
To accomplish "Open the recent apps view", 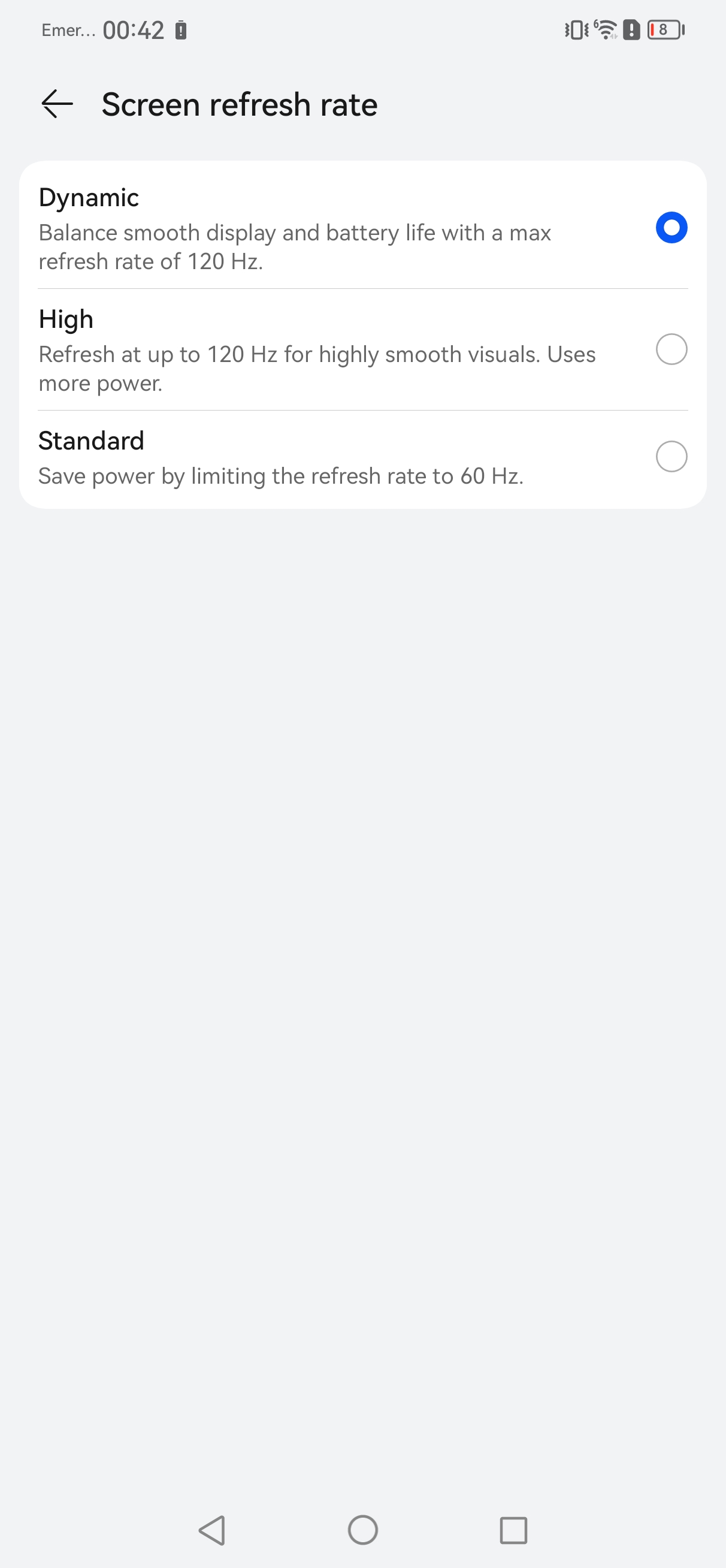I will 513,1530.
